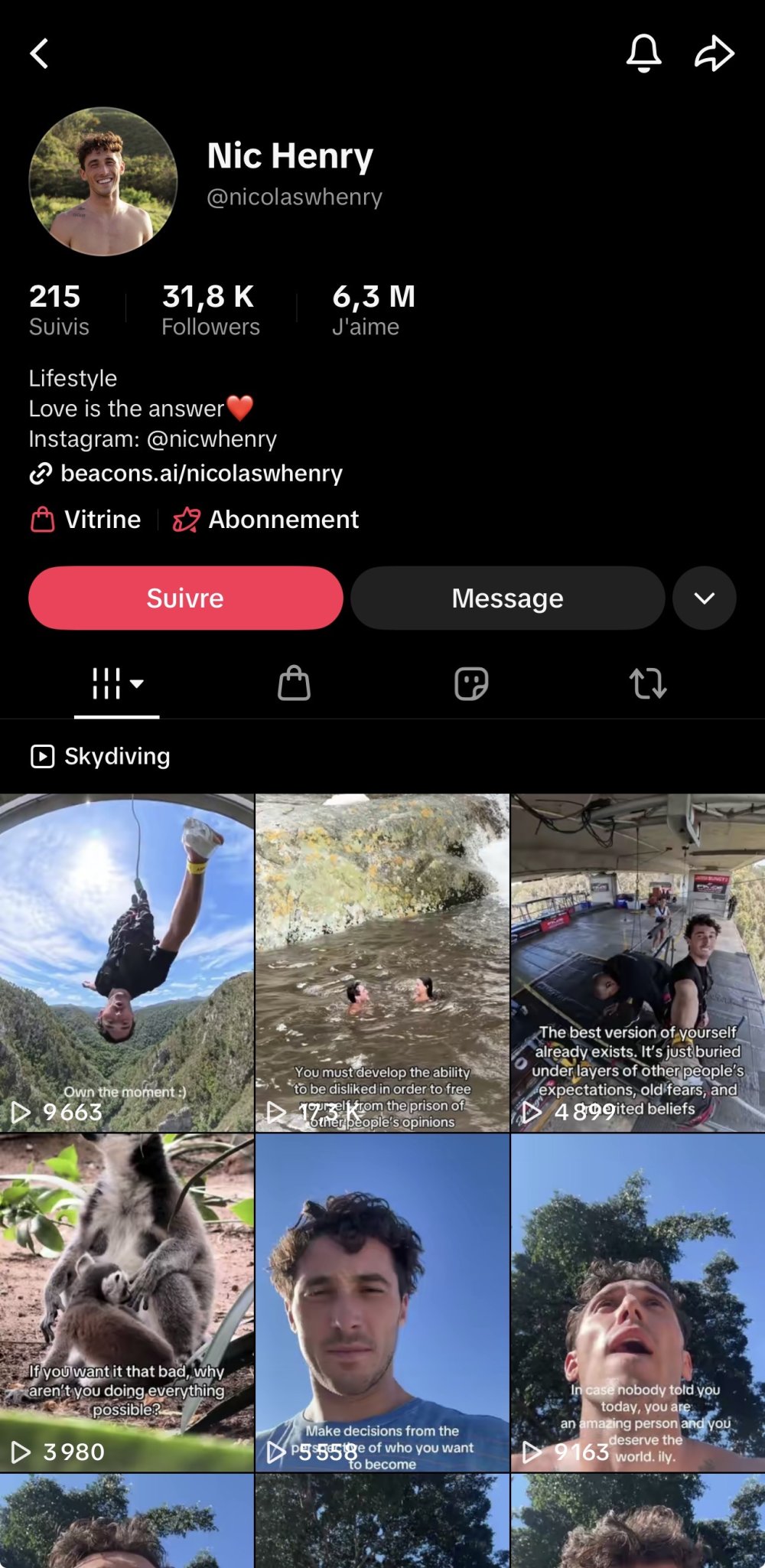Share Nic Henry's profile
The width and height of the screenshot is (765, 1568).
pyautogui.click(x=714, y=54)
